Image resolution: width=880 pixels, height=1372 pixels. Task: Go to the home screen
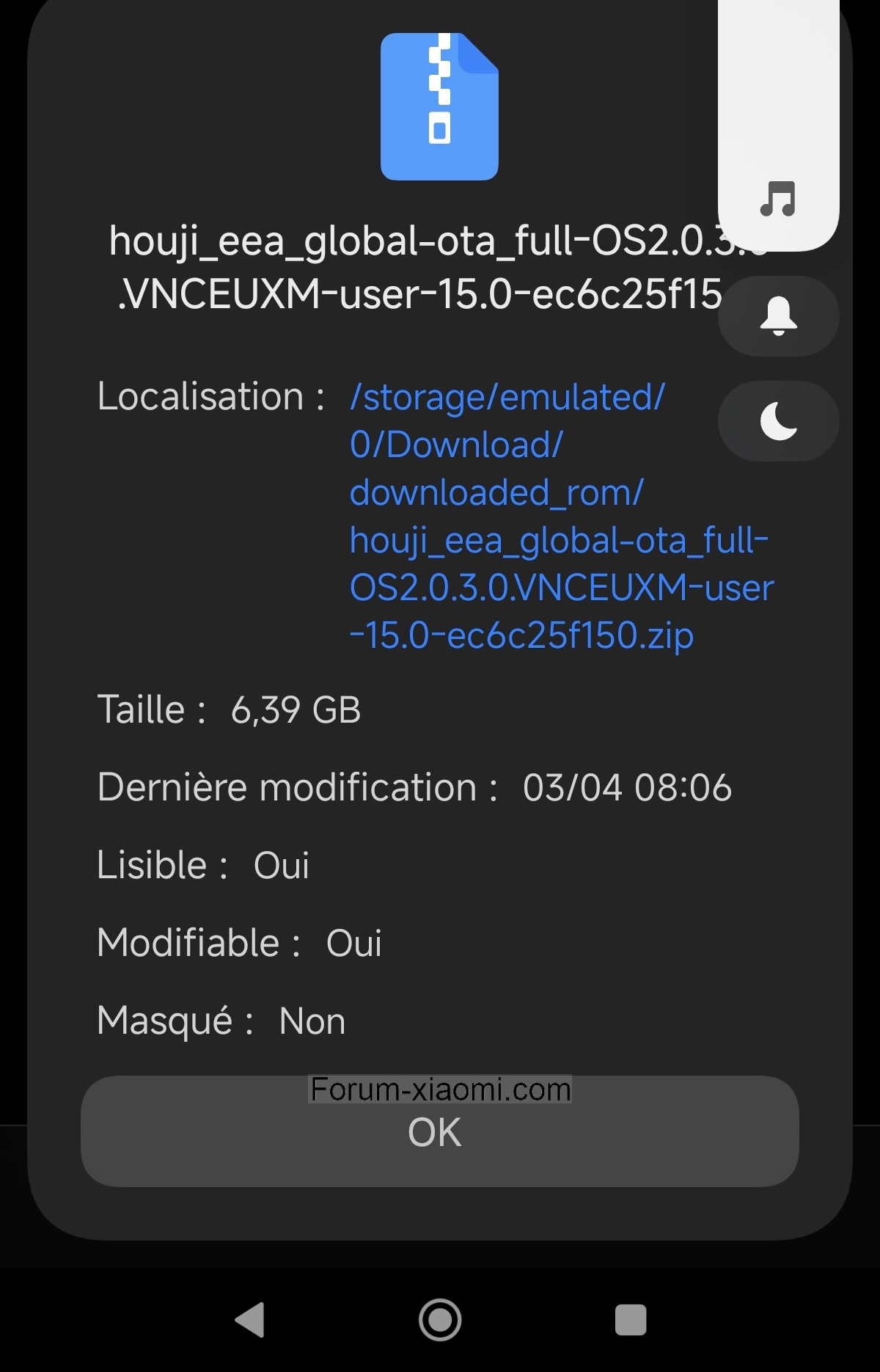tap(440, 1320)
